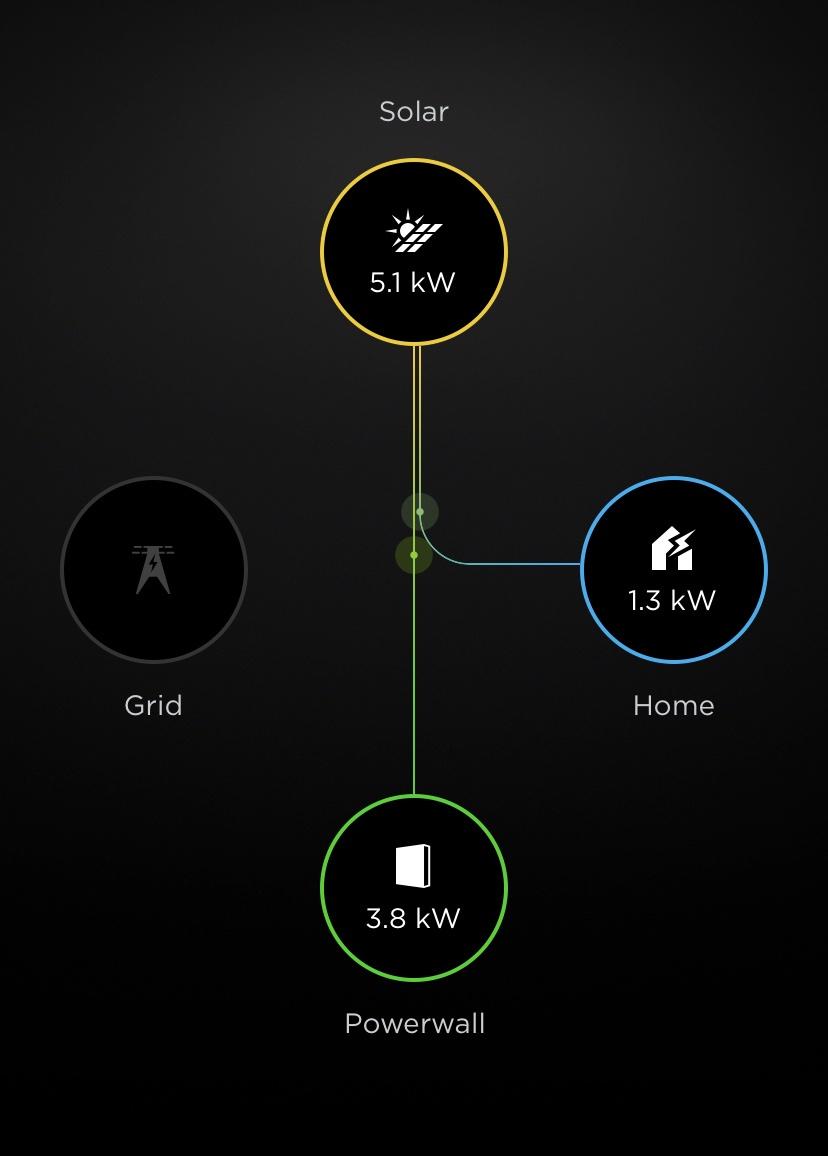This screenshot has width=828, height=1156.
Task: Open the Powerwall 3.8 kW circle
Action: 414,888
